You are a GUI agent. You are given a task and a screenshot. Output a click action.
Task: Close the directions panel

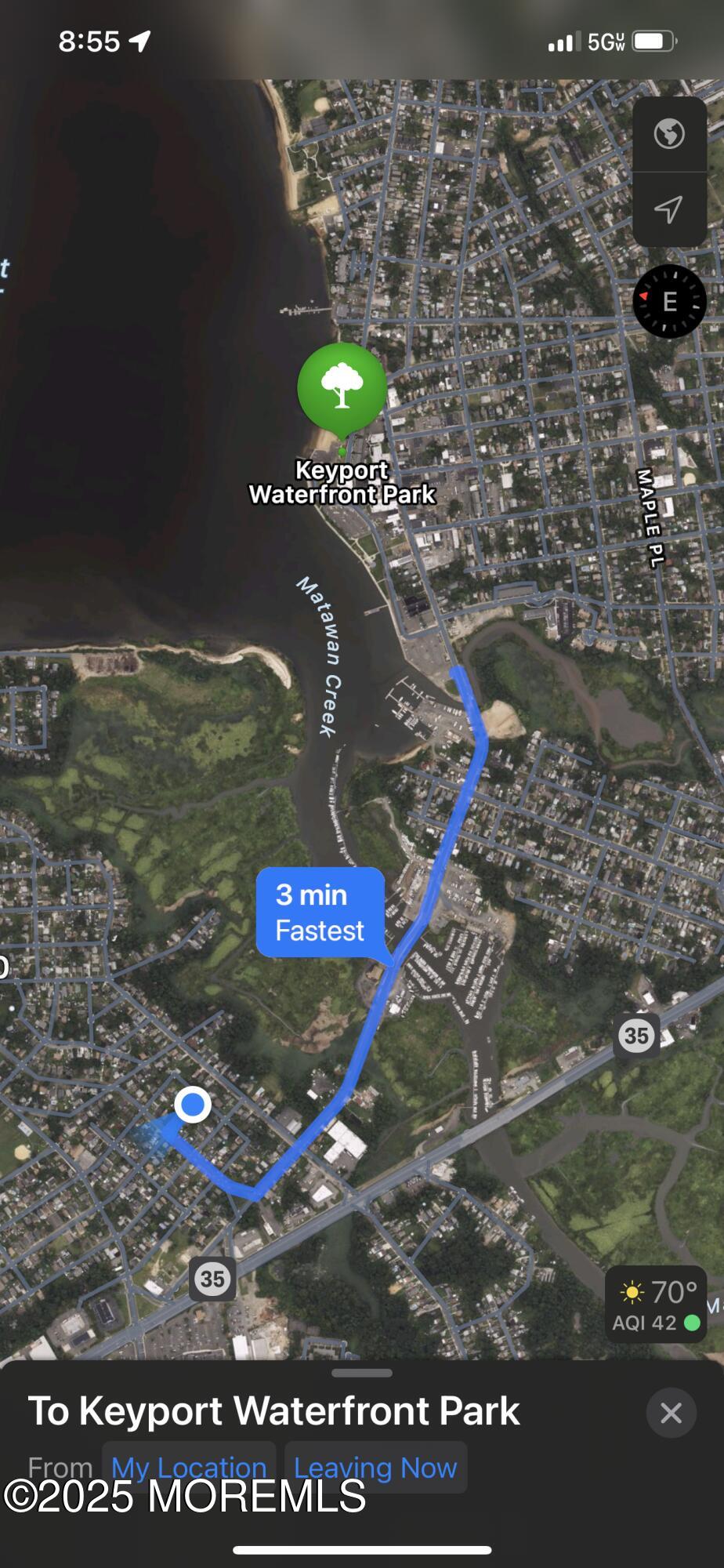(671, 1413)
